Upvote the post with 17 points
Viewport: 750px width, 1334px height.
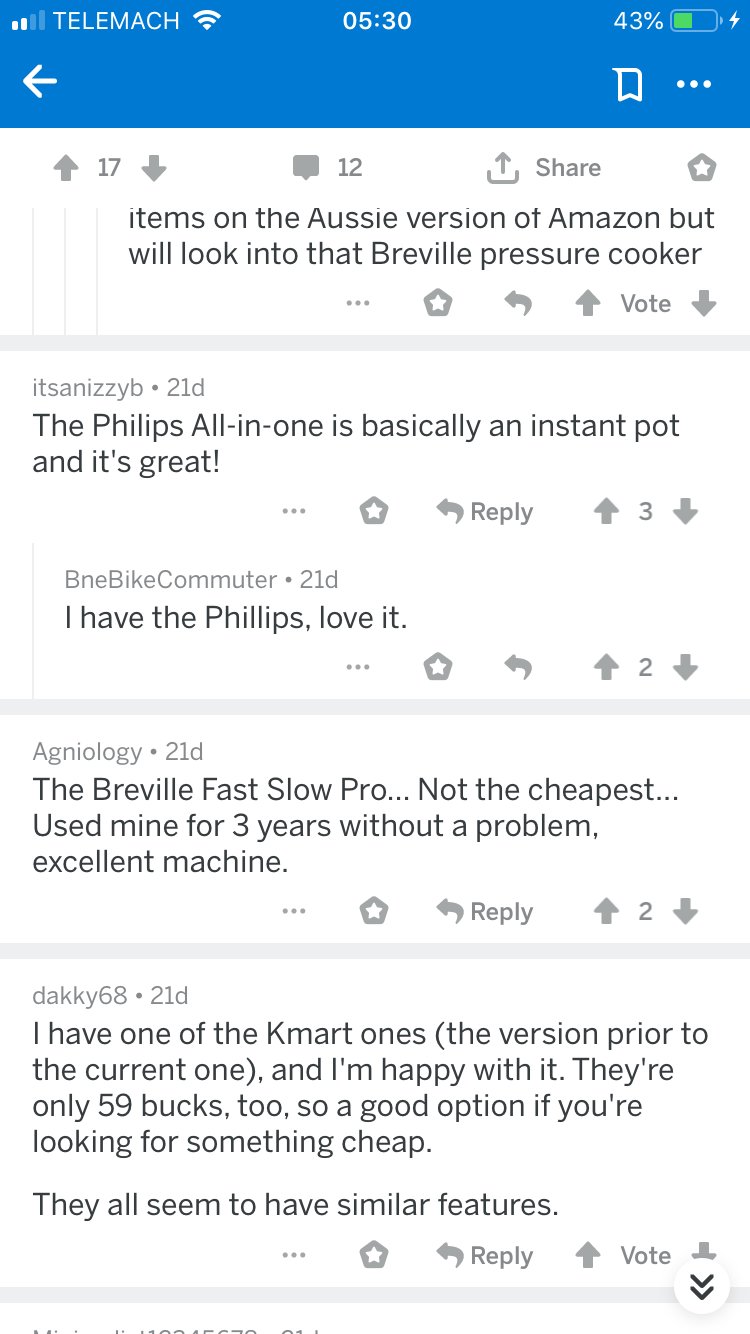67,168
